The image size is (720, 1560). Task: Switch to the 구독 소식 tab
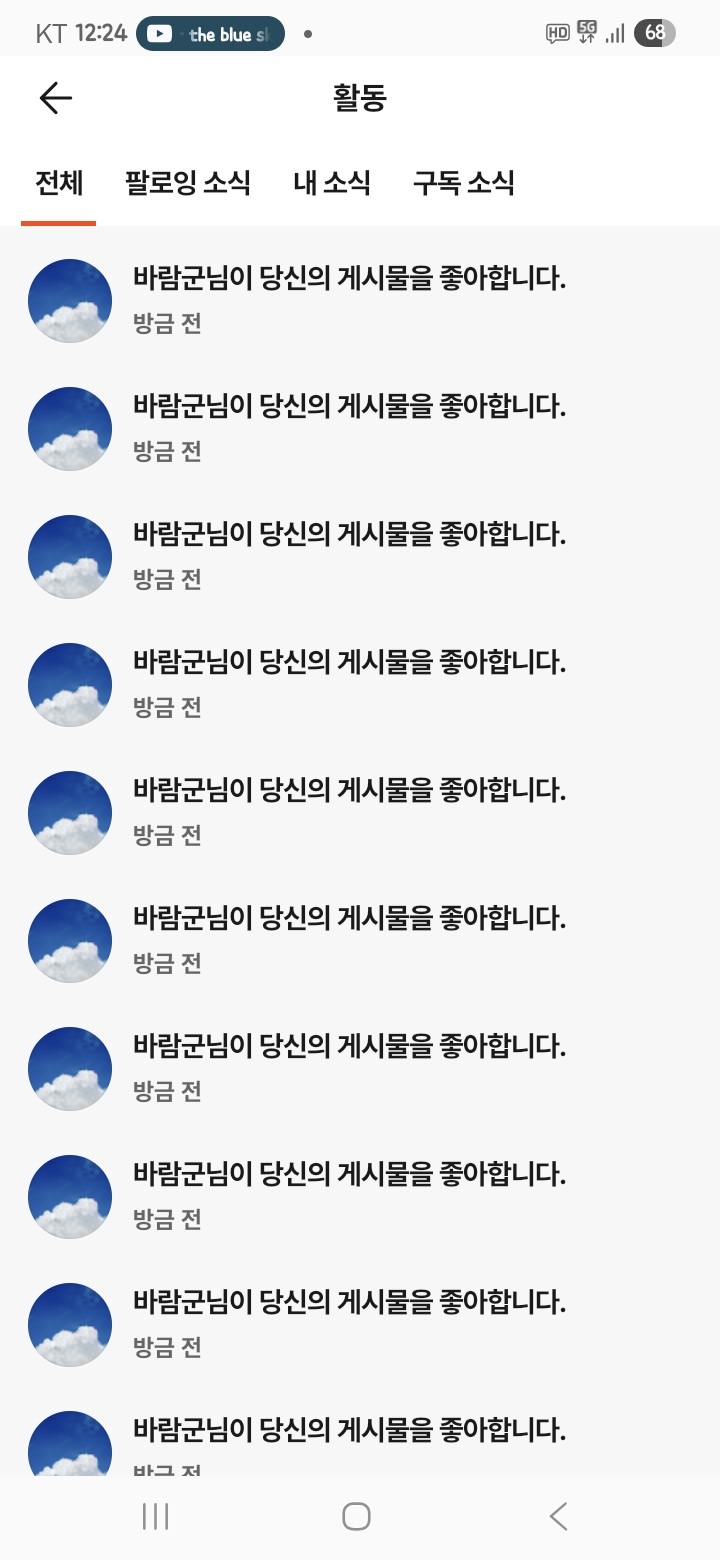pos(464,184)
